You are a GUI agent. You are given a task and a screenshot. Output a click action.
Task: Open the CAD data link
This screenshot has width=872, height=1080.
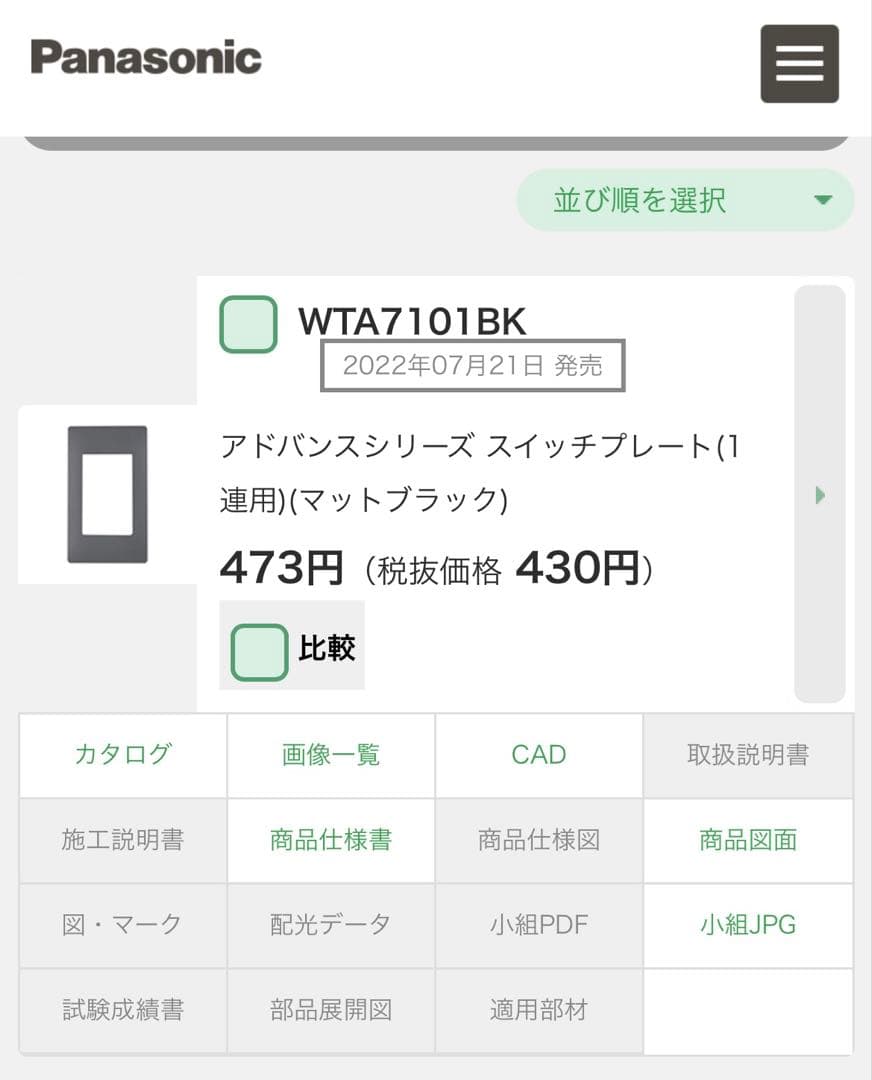tap(539, 755)
